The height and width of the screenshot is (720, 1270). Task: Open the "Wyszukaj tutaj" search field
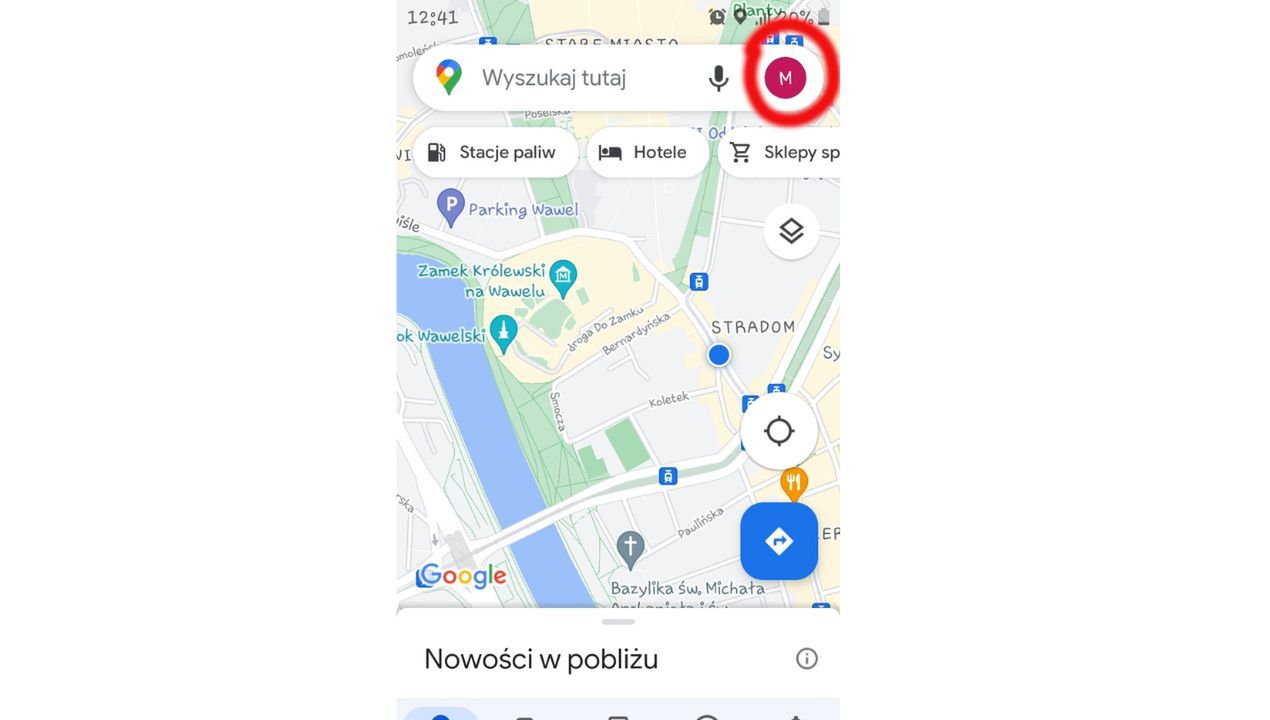[580, 78]
